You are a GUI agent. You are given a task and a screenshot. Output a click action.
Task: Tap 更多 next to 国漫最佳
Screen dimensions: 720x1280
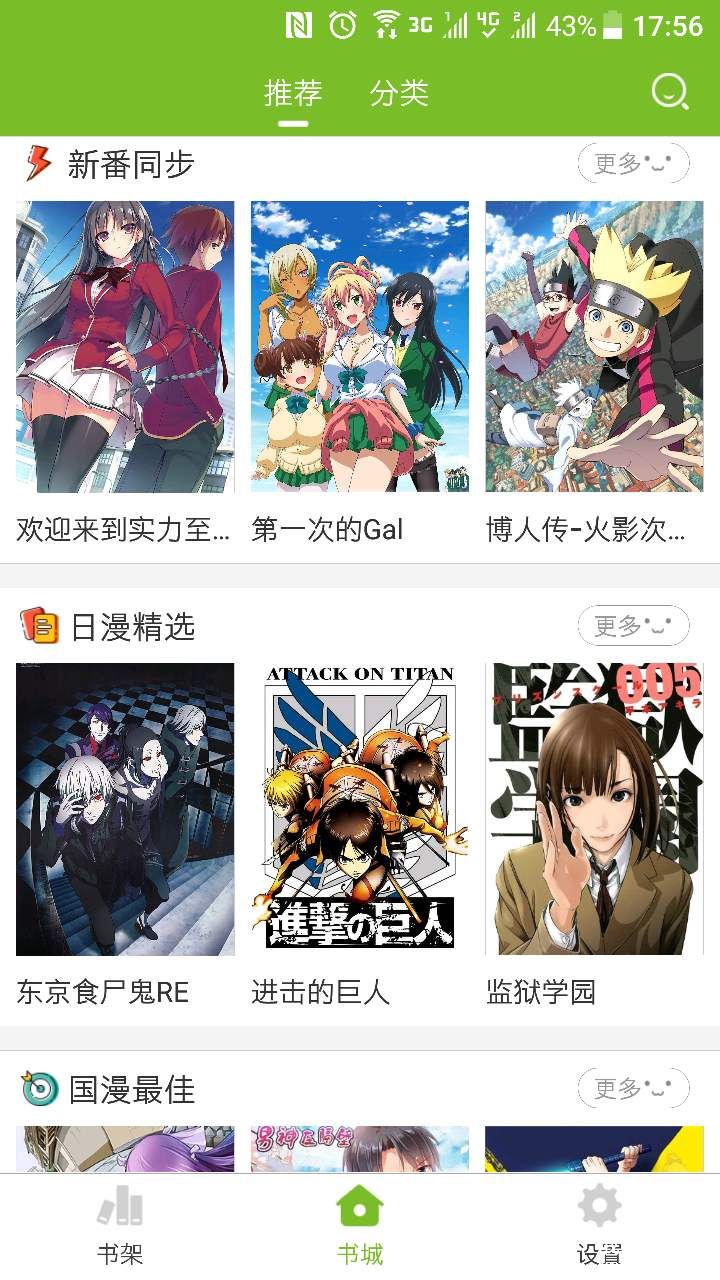point(633,1088)
